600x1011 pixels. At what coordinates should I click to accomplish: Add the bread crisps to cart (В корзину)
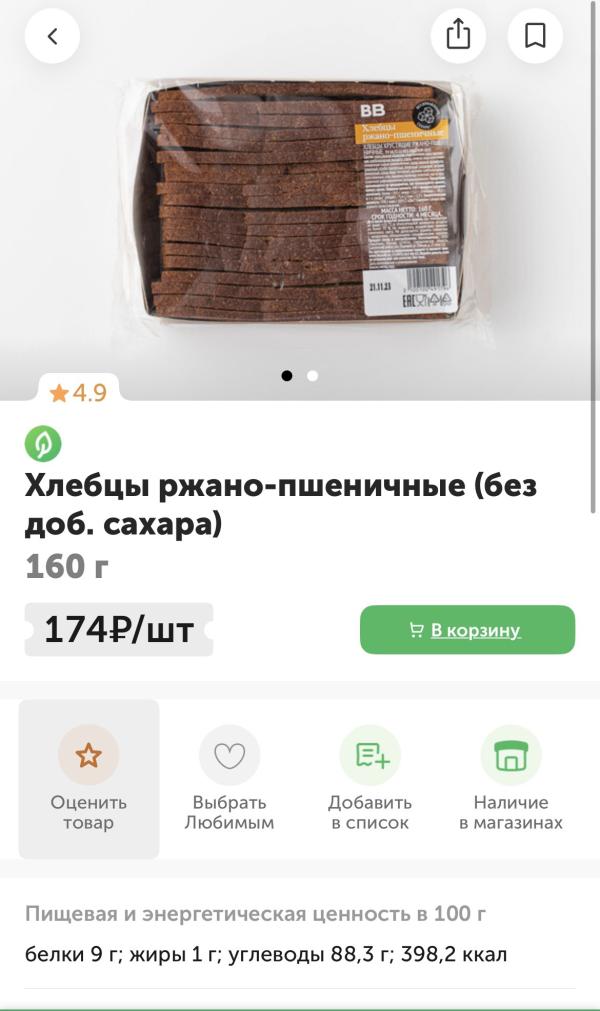coord(467,630)
